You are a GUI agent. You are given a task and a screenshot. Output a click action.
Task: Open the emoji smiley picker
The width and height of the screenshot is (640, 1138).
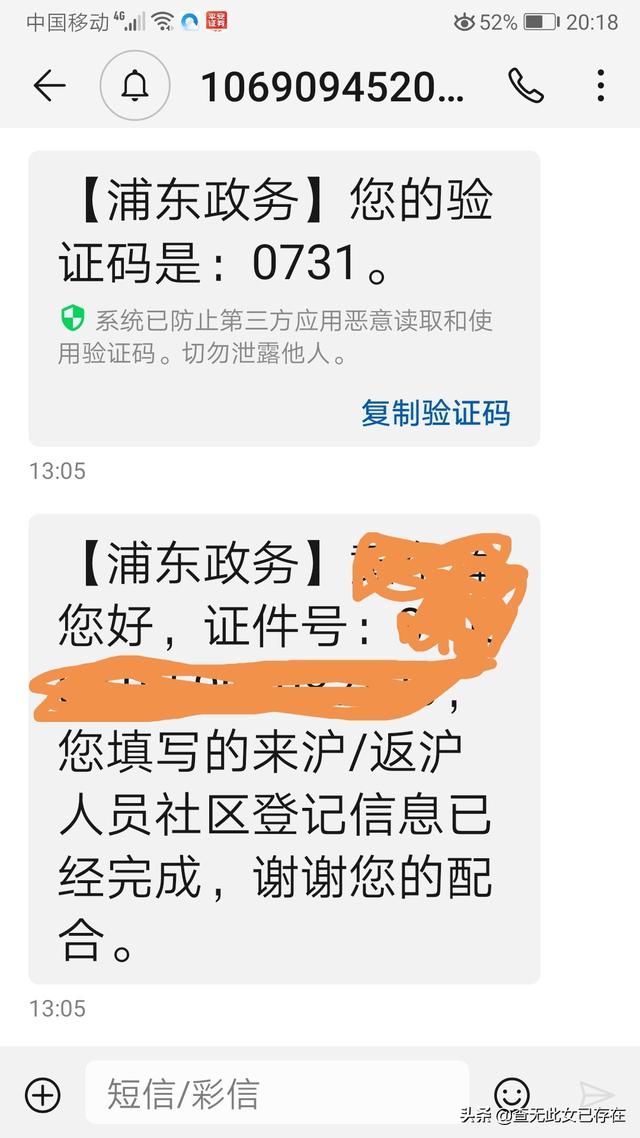click(x=512, y=1094)
